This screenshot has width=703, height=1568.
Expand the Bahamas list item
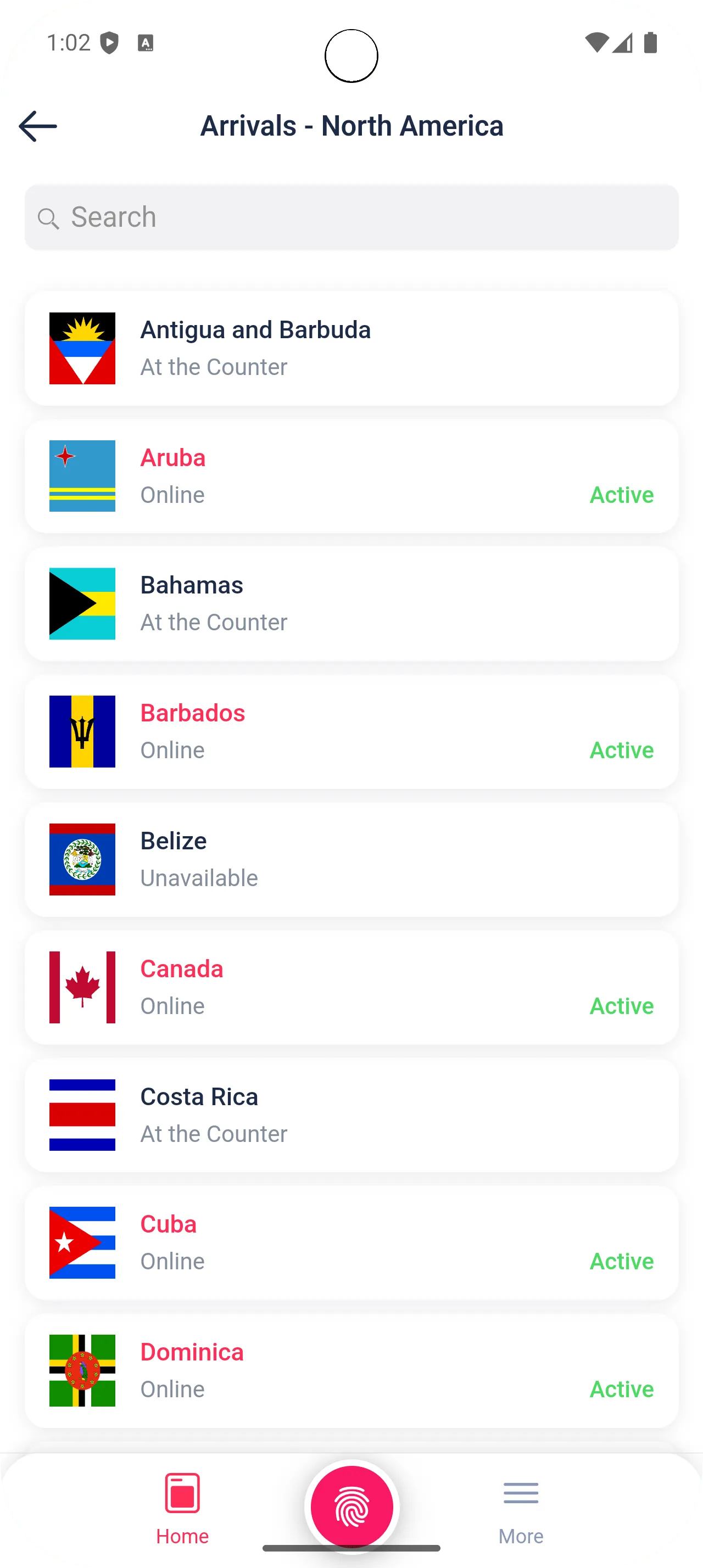tap(351, 603)
